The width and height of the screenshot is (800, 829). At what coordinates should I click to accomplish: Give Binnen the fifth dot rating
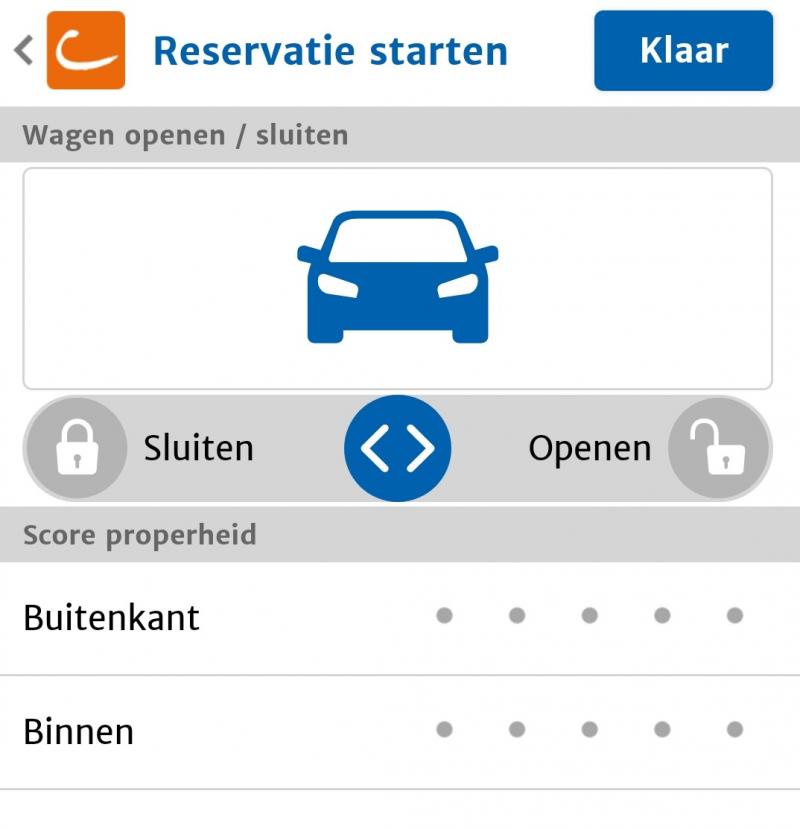(735, 730)
